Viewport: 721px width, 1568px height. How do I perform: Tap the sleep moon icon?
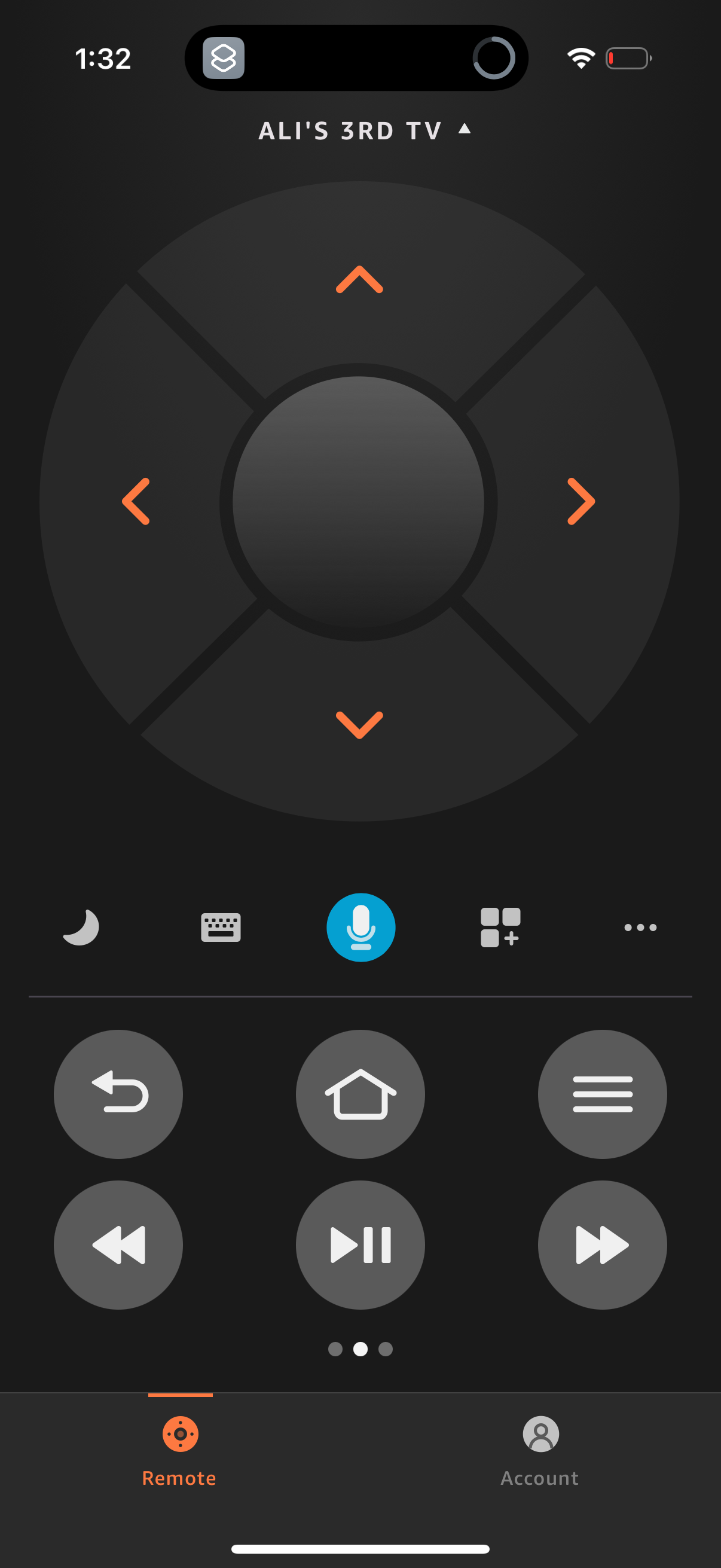pos(81,927)
